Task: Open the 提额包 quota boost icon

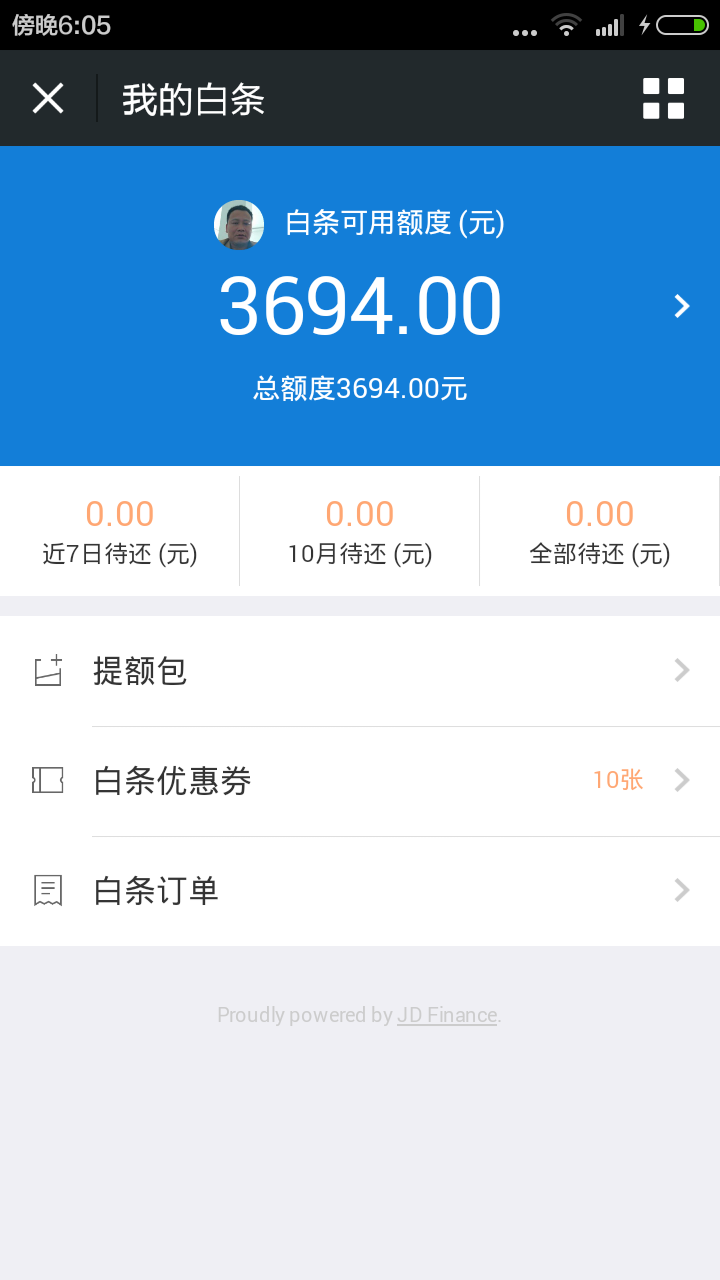Action: pos(46,670)
